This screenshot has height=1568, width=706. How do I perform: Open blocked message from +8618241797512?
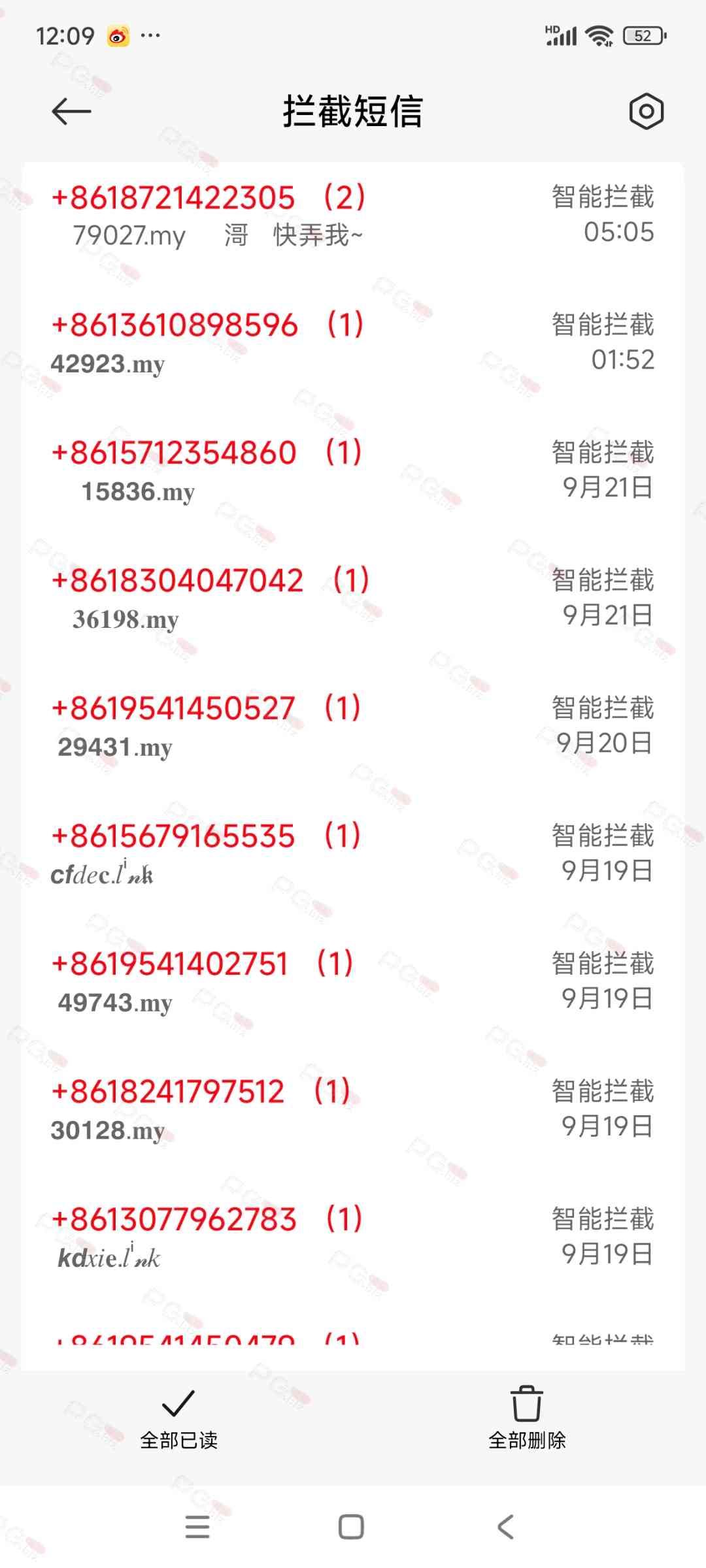353,1109
